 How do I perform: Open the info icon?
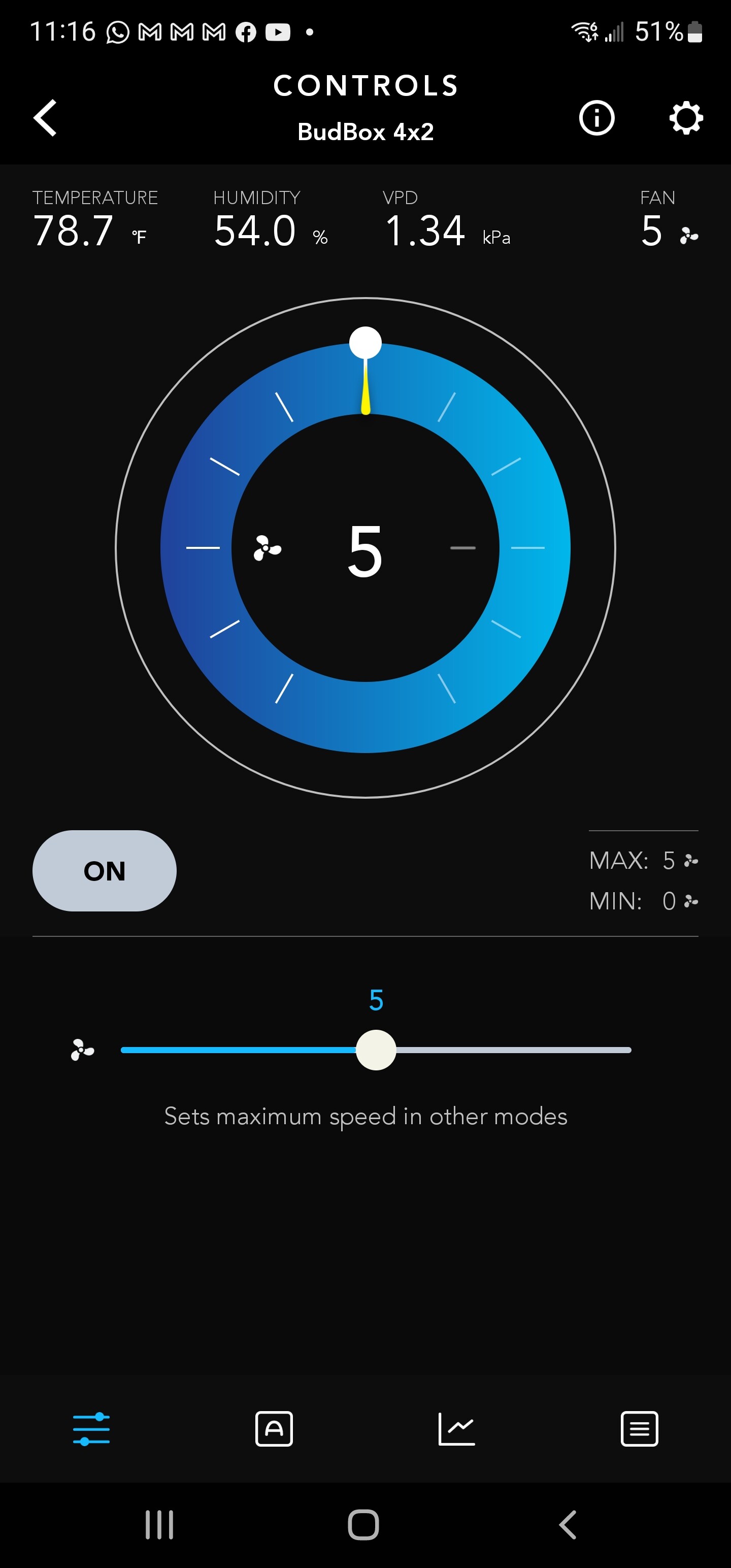tap(596, 117)
